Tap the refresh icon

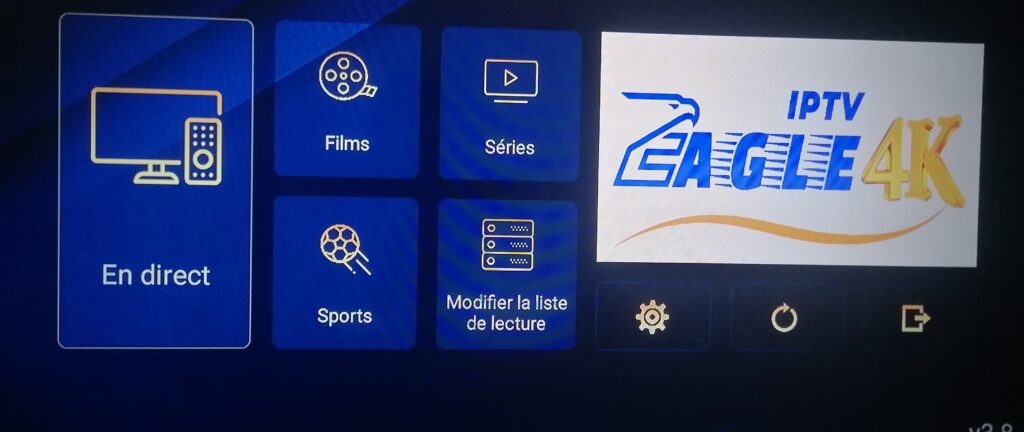pos(784,318)
